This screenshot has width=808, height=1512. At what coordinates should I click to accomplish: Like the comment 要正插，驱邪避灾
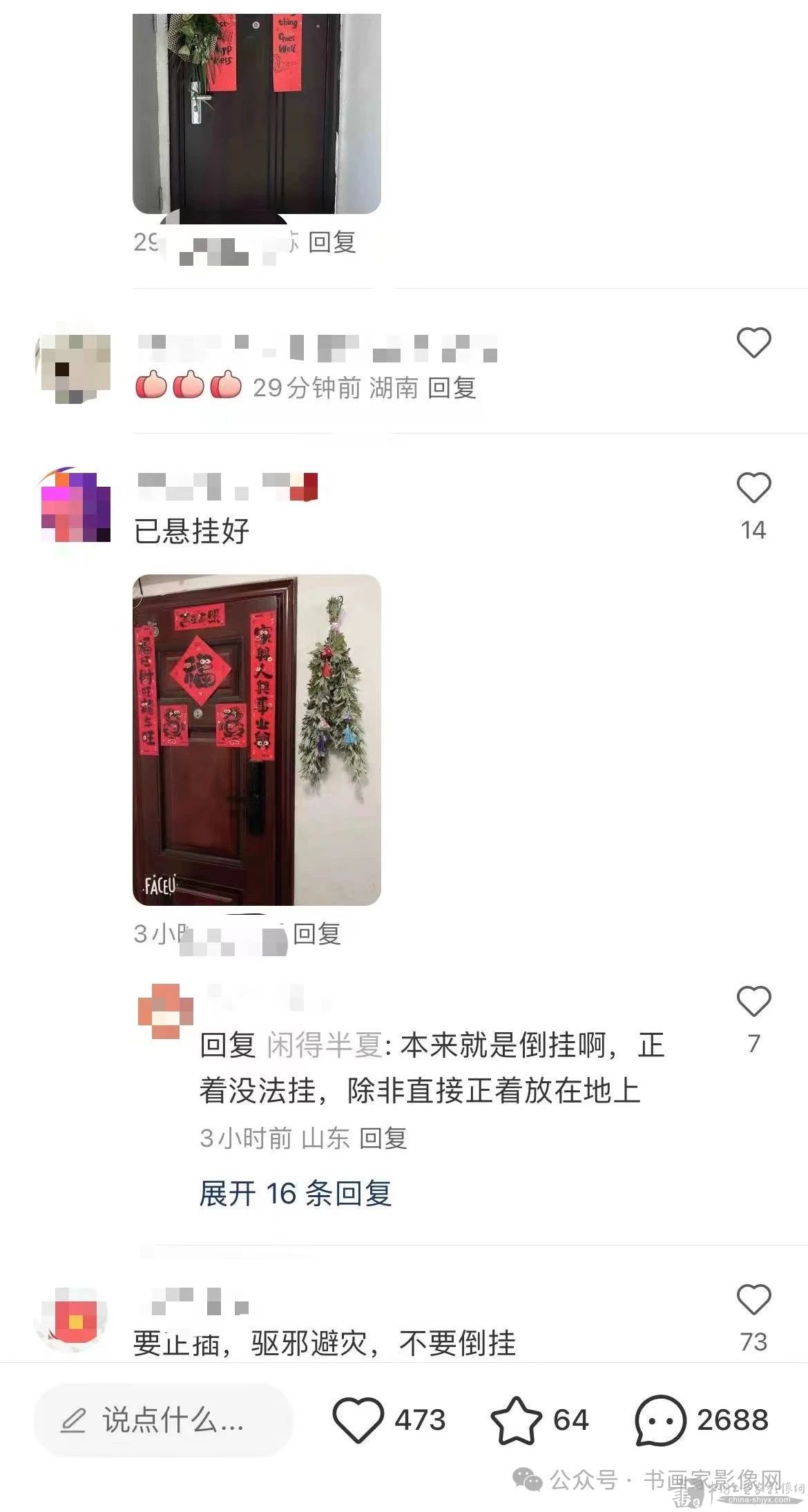(x=753, y=1300)
